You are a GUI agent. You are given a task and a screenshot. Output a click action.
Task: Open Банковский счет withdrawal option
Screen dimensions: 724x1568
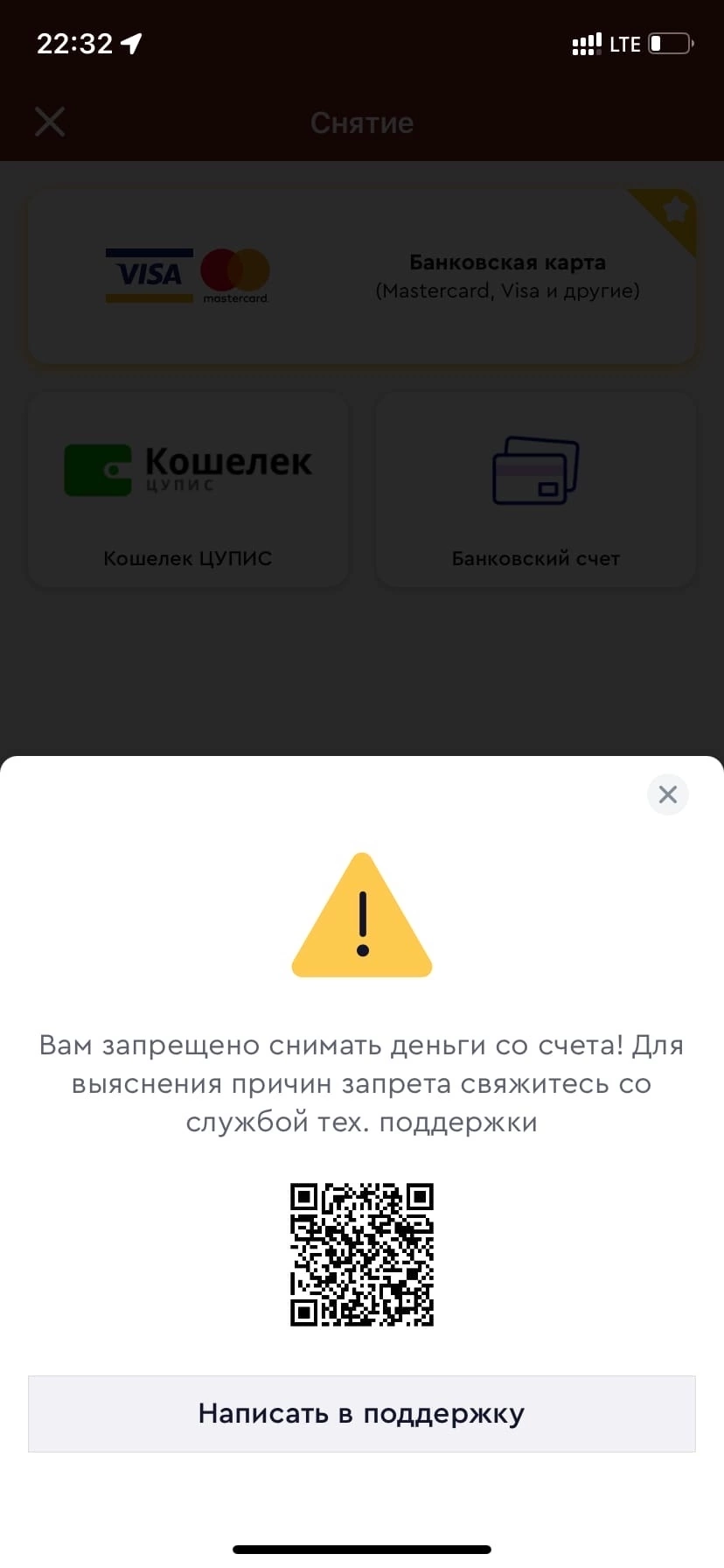pos(535,490)
